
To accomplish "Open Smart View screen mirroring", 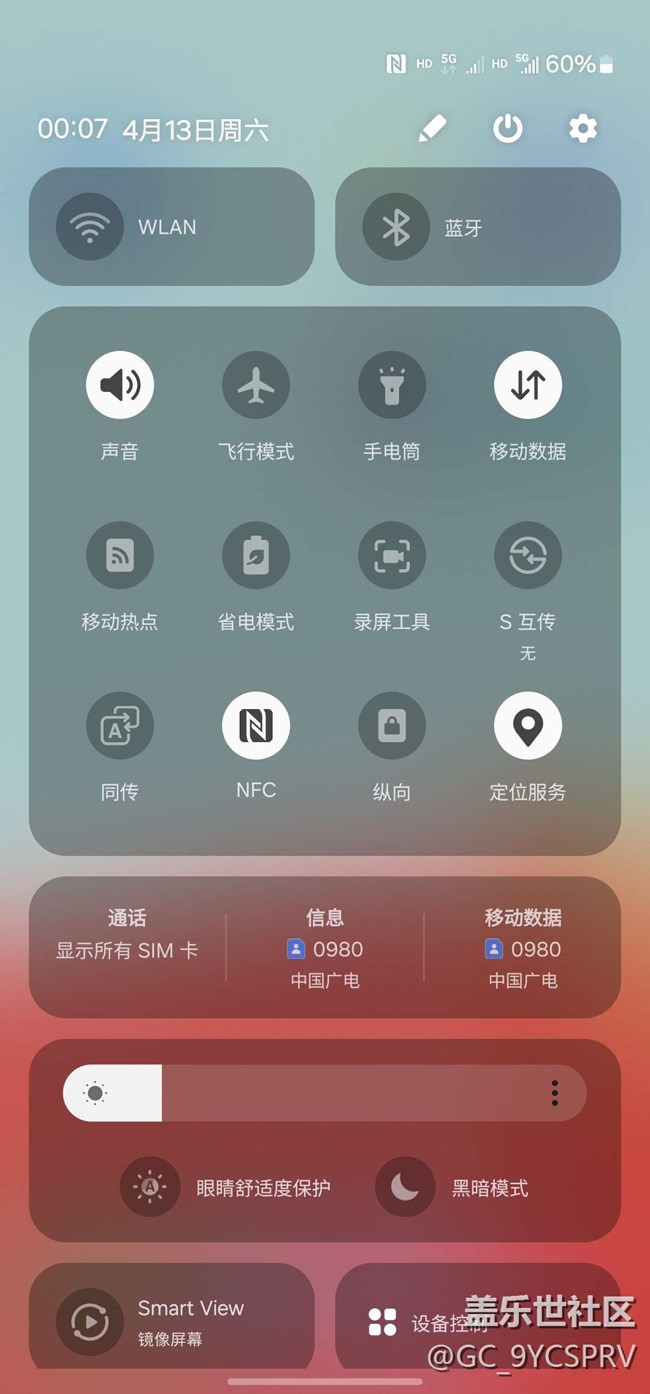I will click(91, 1321).
